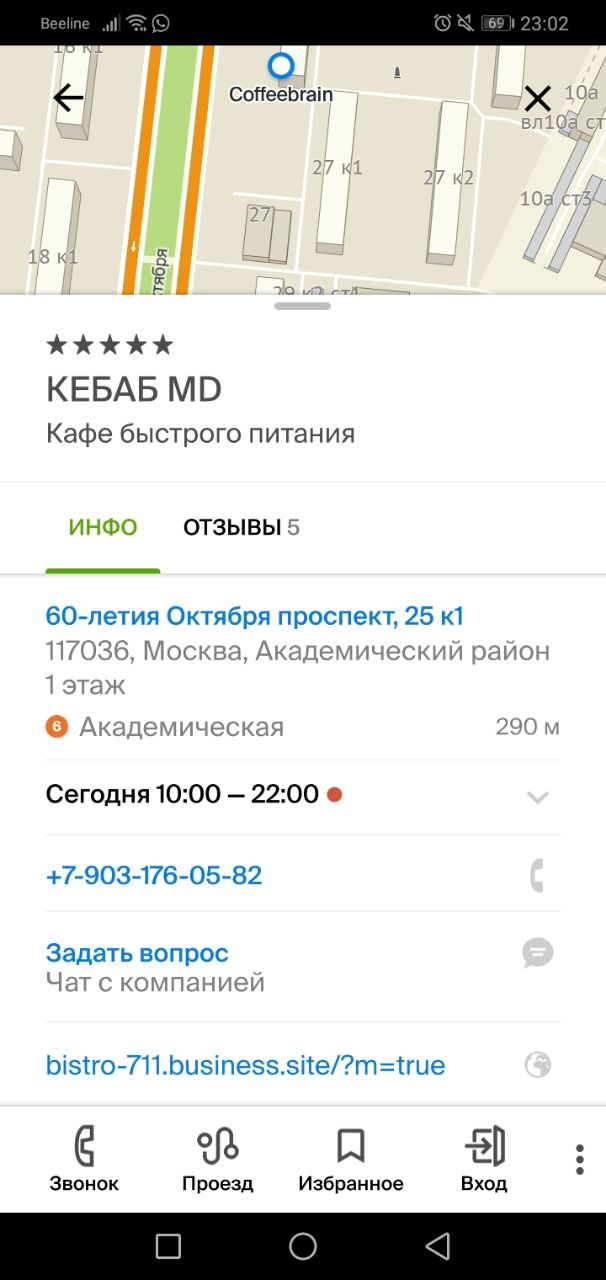This screenshot has height=1280, width=606.
Task: Close the place card with the X
Action: coord(538,98)
